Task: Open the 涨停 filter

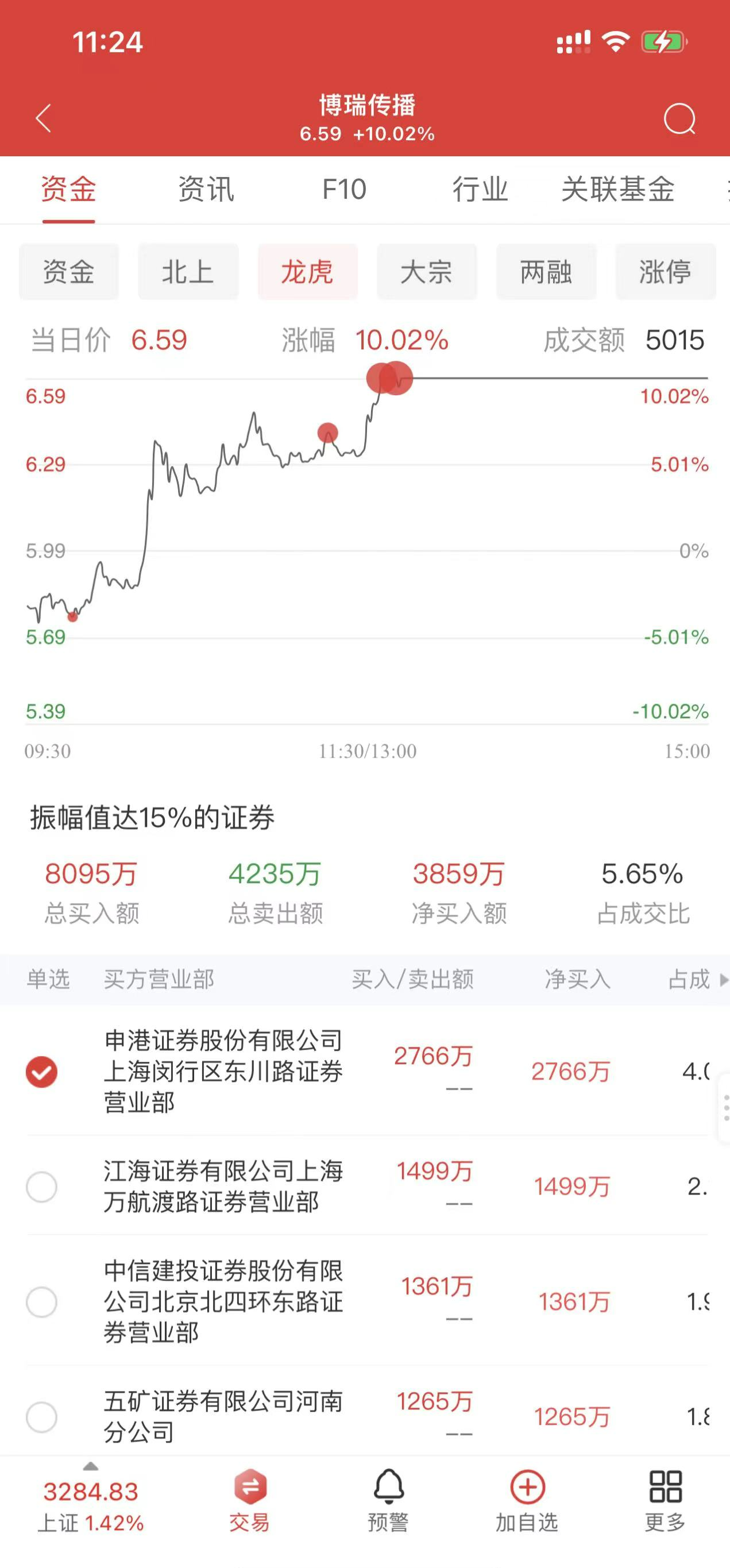Action: point(666,272)
